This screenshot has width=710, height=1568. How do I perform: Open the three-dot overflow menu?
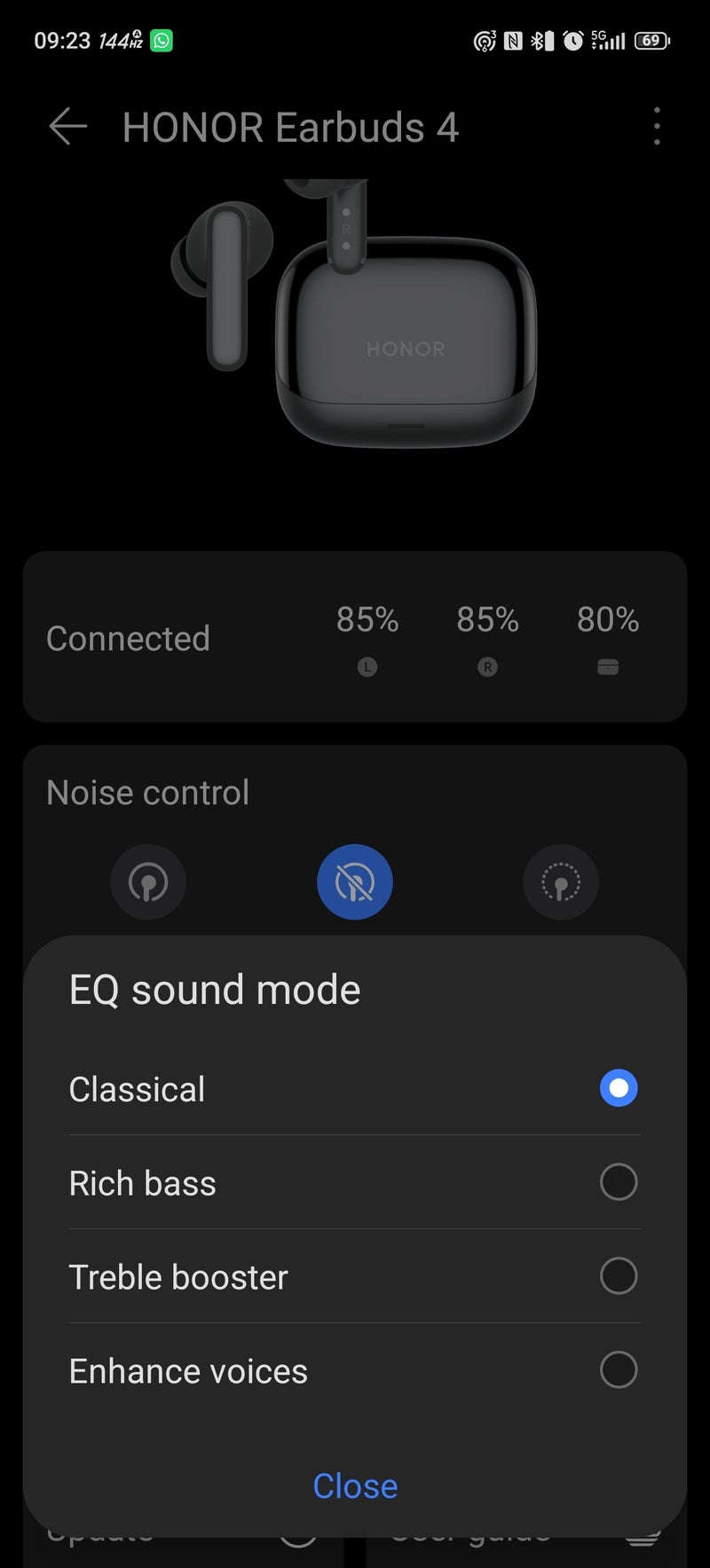(x=657, y=127)
